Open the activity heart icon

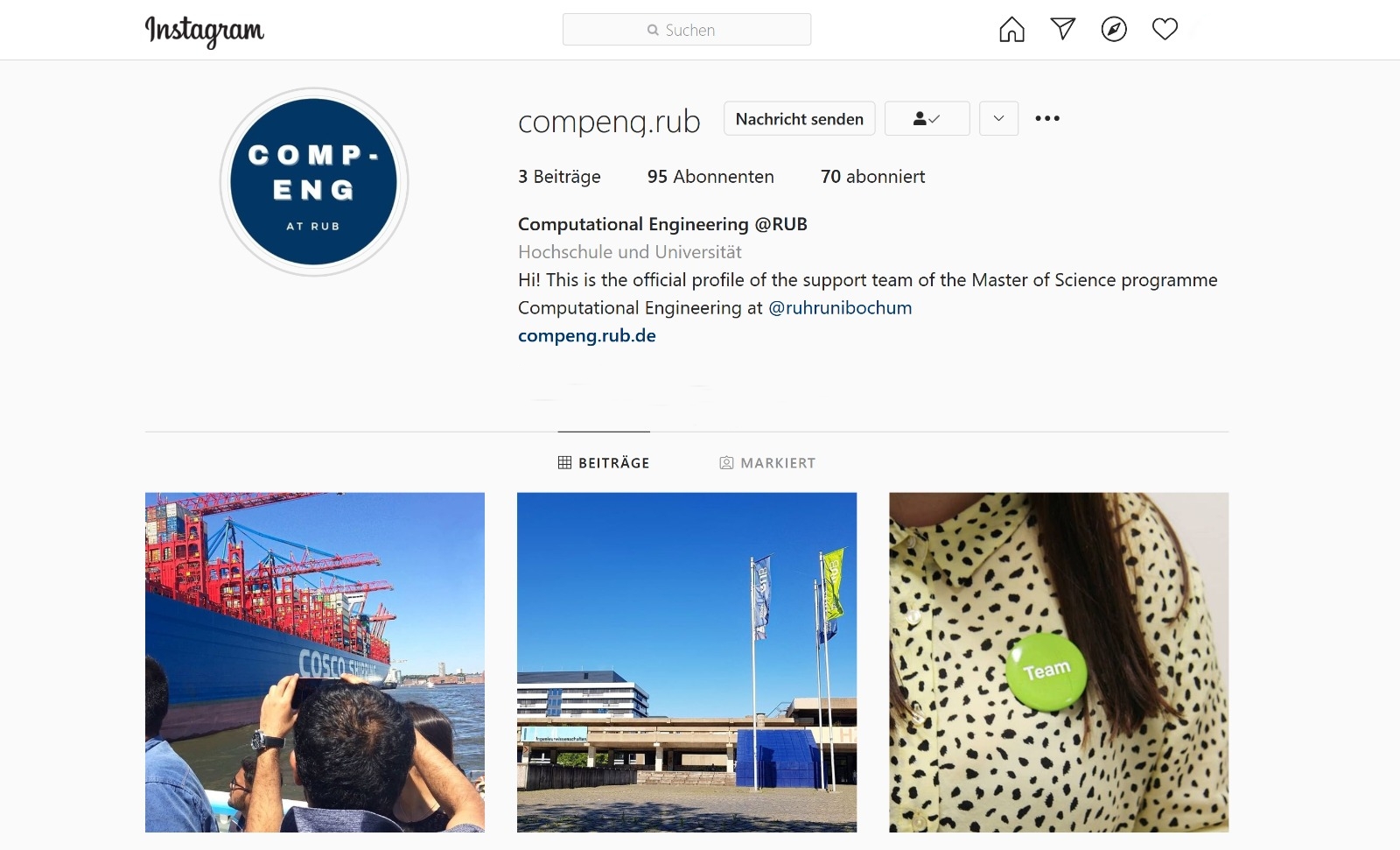1164,30
